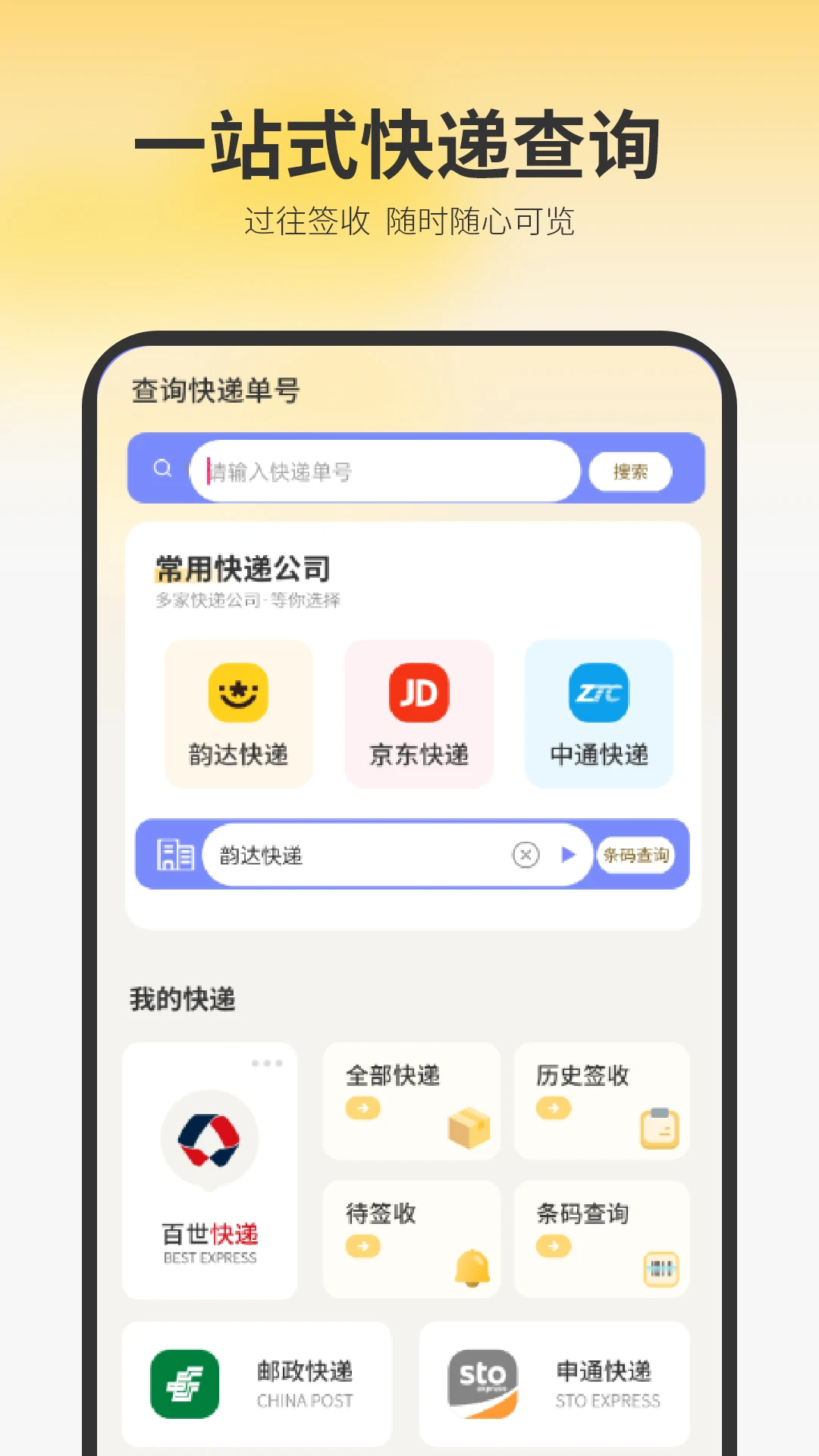Open the 京东快递 JD icon
The width and height of the screenshot is (819, 1456).
click(419, 691)
